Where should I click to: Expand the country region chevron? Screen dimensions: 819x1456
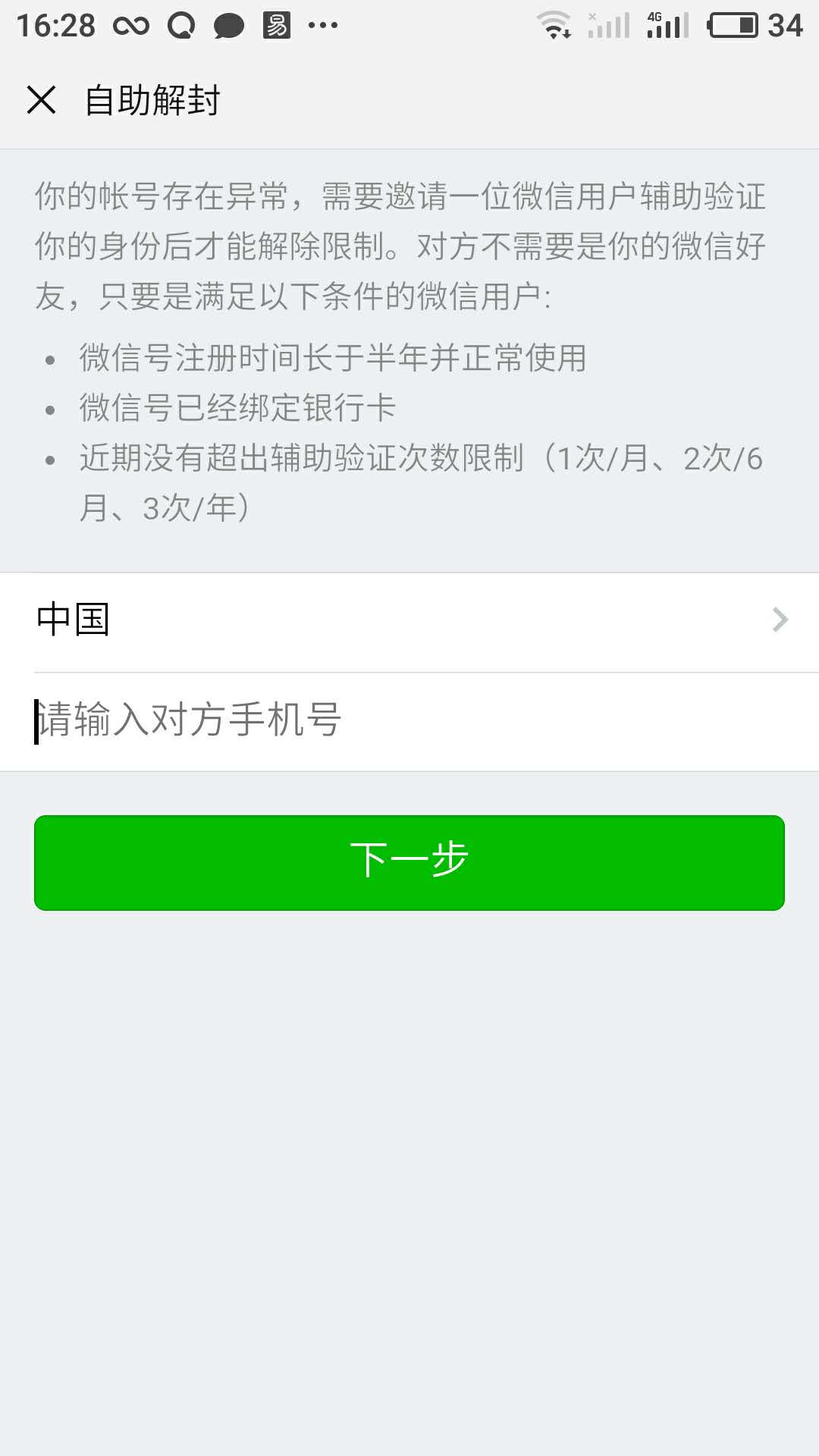click(x=781, y=620)
